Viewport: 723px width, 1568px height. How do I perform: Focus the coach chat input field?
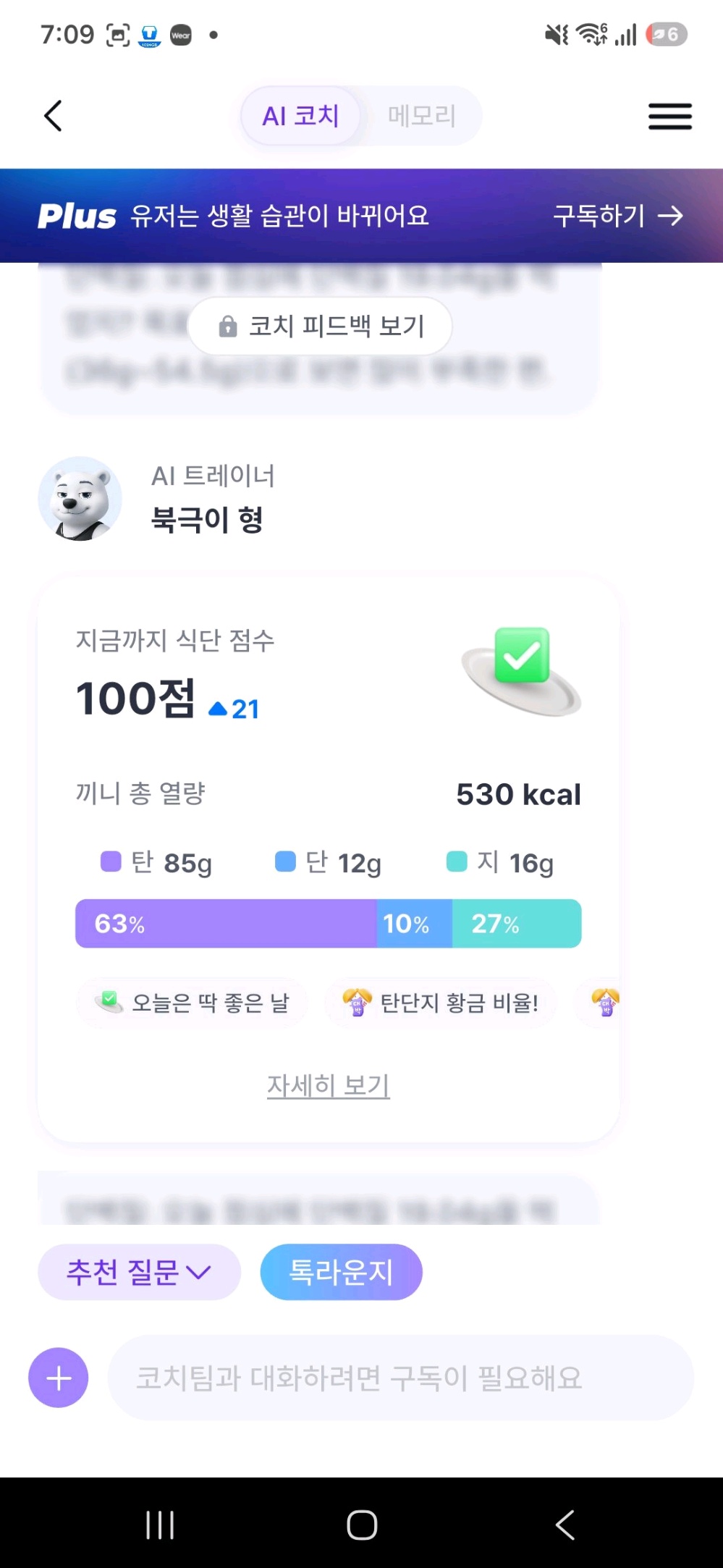coord(400,1378)
